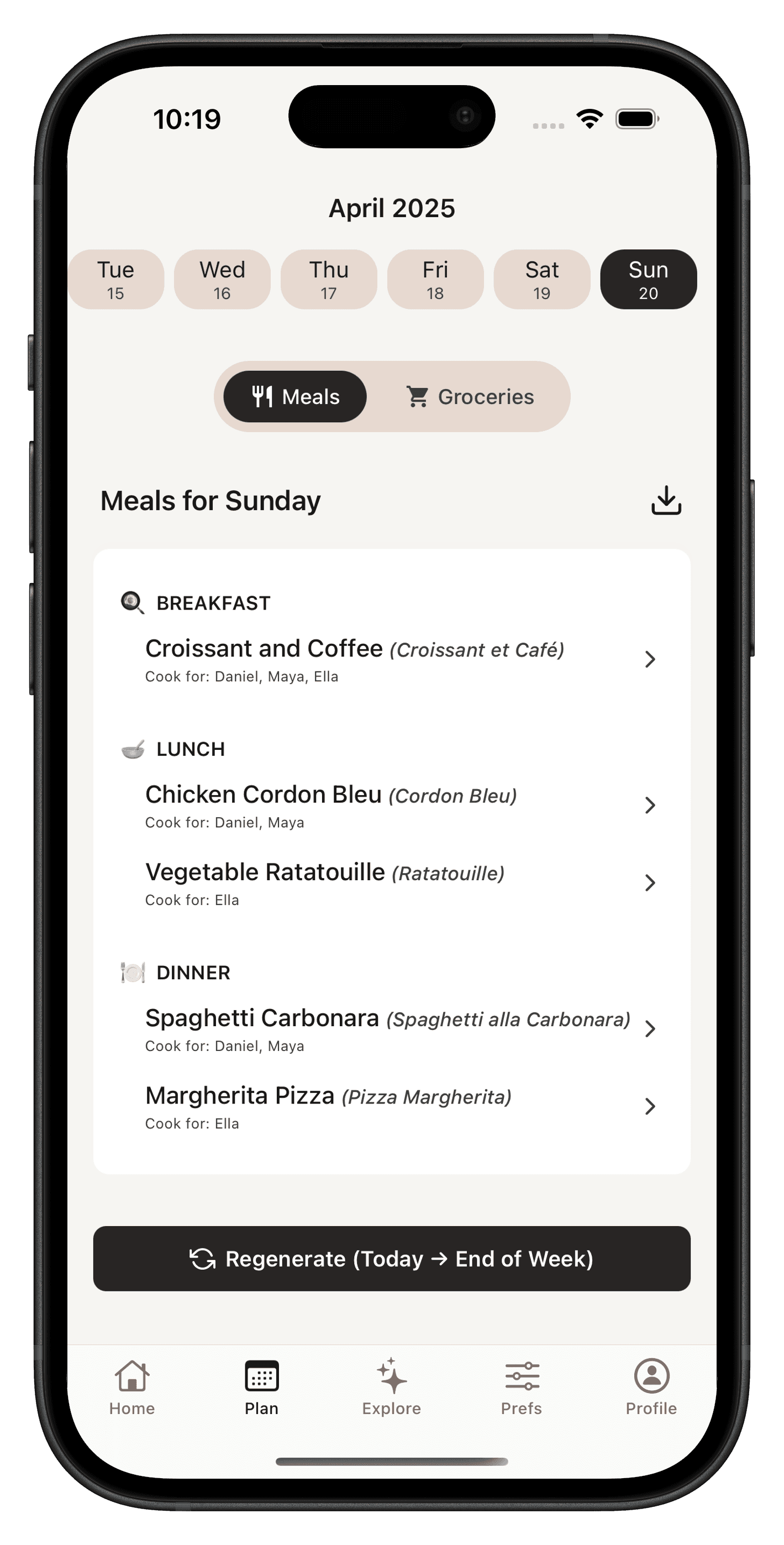Switch to the Groceries view
This screenshot has width=784, height=1545.
pyautogui.click(x=470, y=397)
